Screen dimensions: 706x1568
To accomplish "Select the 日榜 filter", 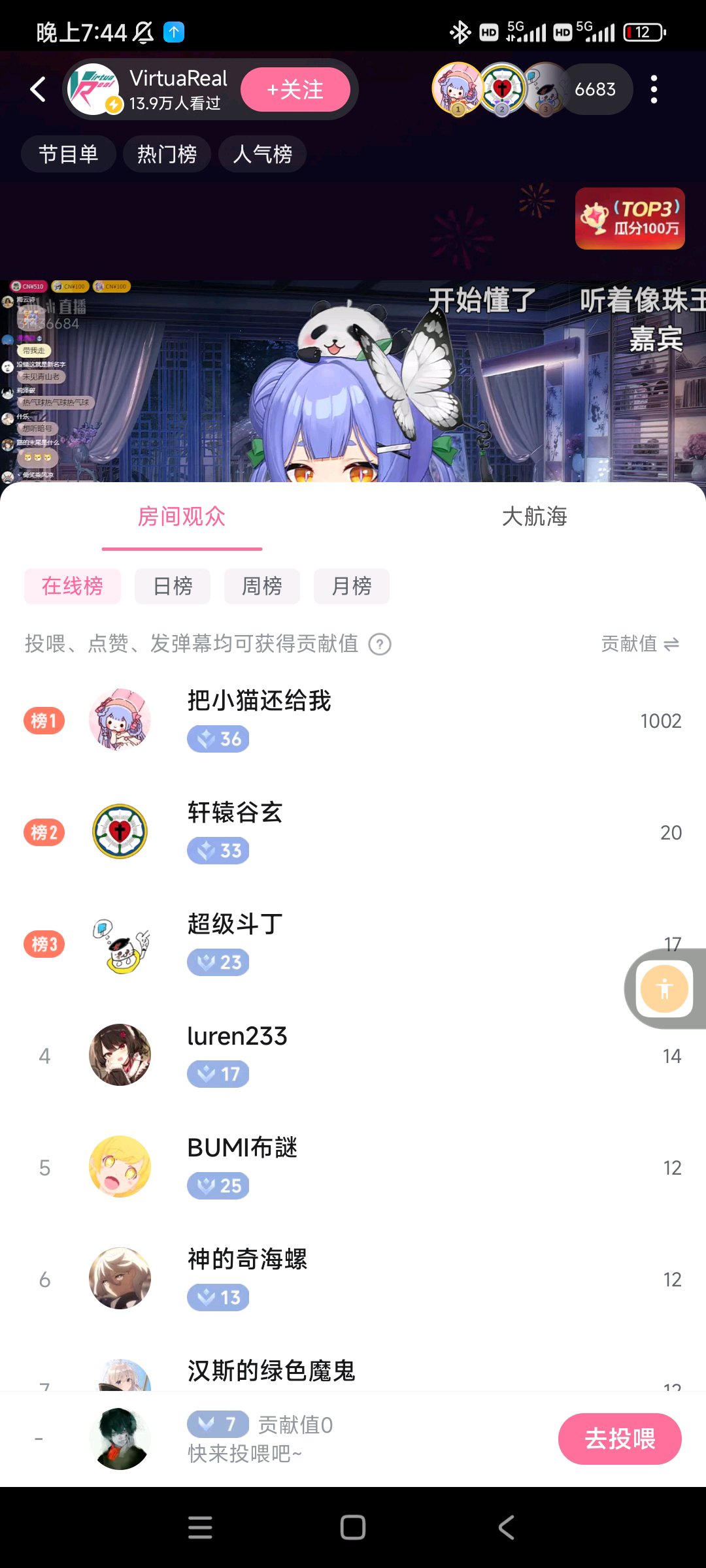I will (173, 586).
